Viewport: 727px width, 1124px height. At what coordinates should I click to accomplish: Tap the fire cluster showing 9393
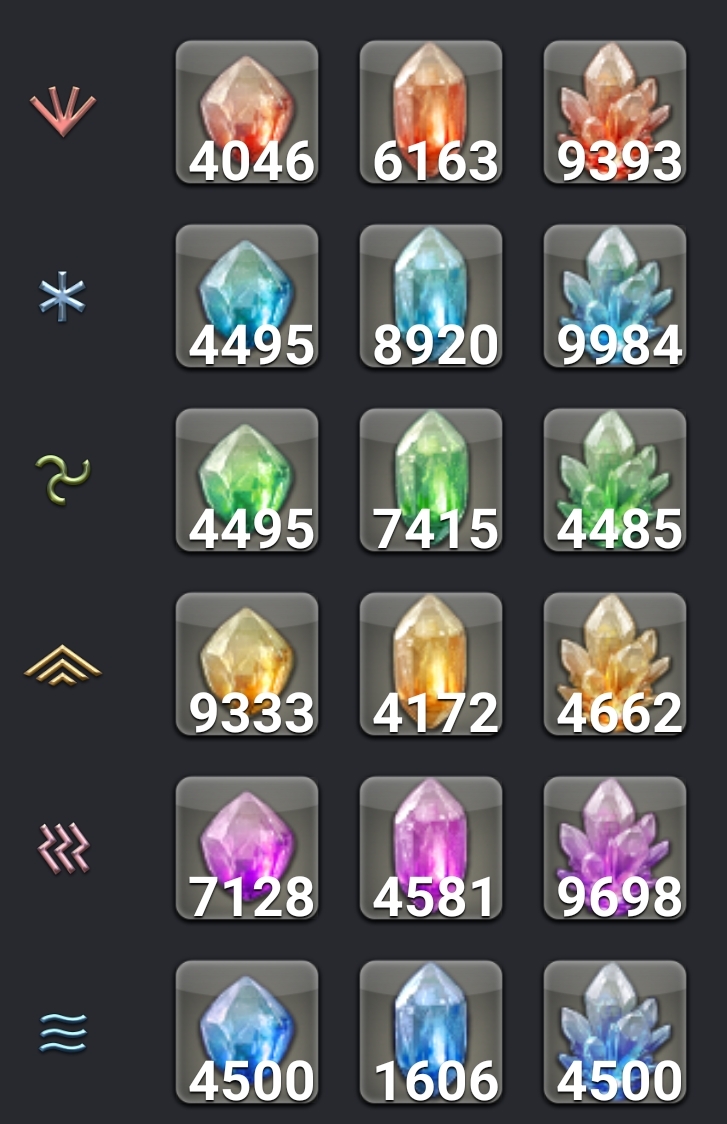click(x=615, y=112)
